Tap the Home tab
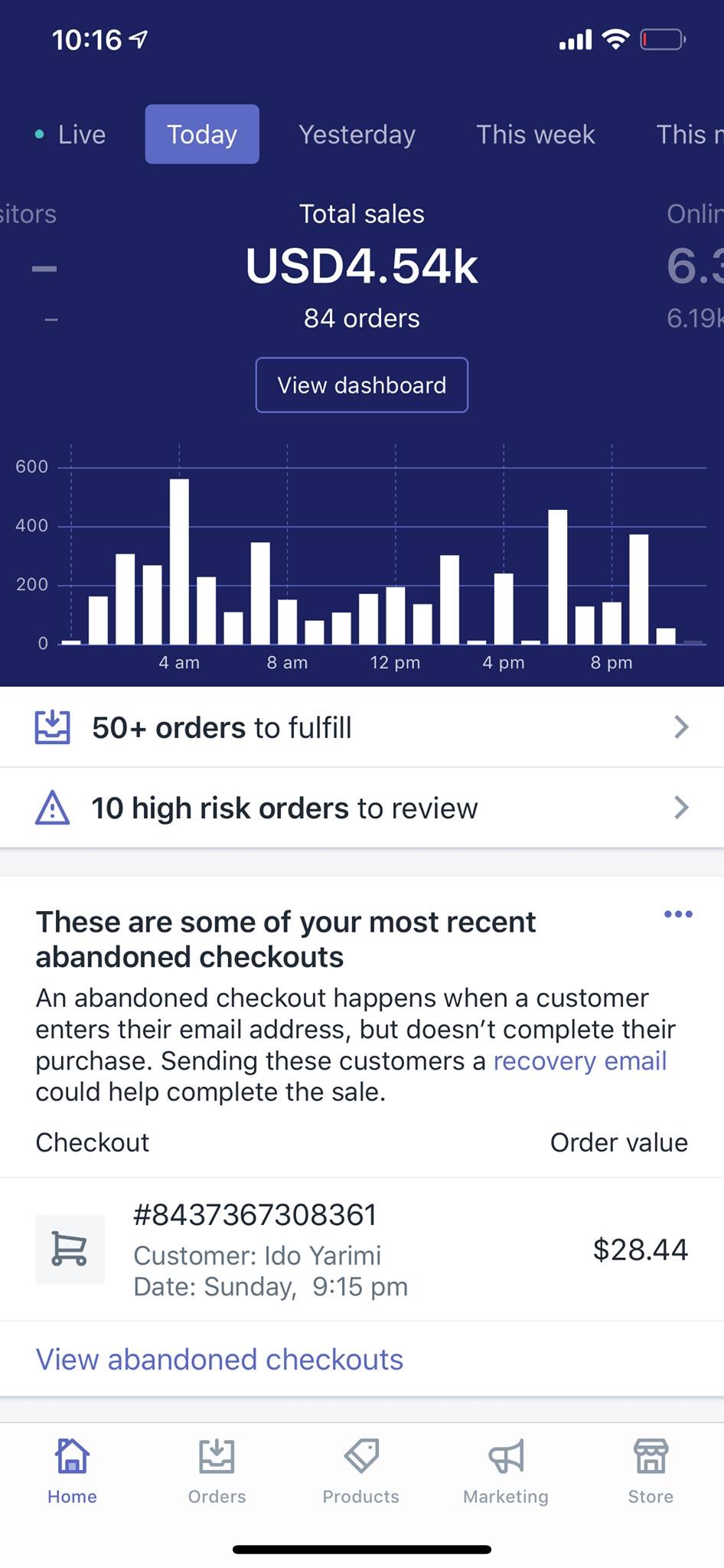 (x=72, y=1472)
